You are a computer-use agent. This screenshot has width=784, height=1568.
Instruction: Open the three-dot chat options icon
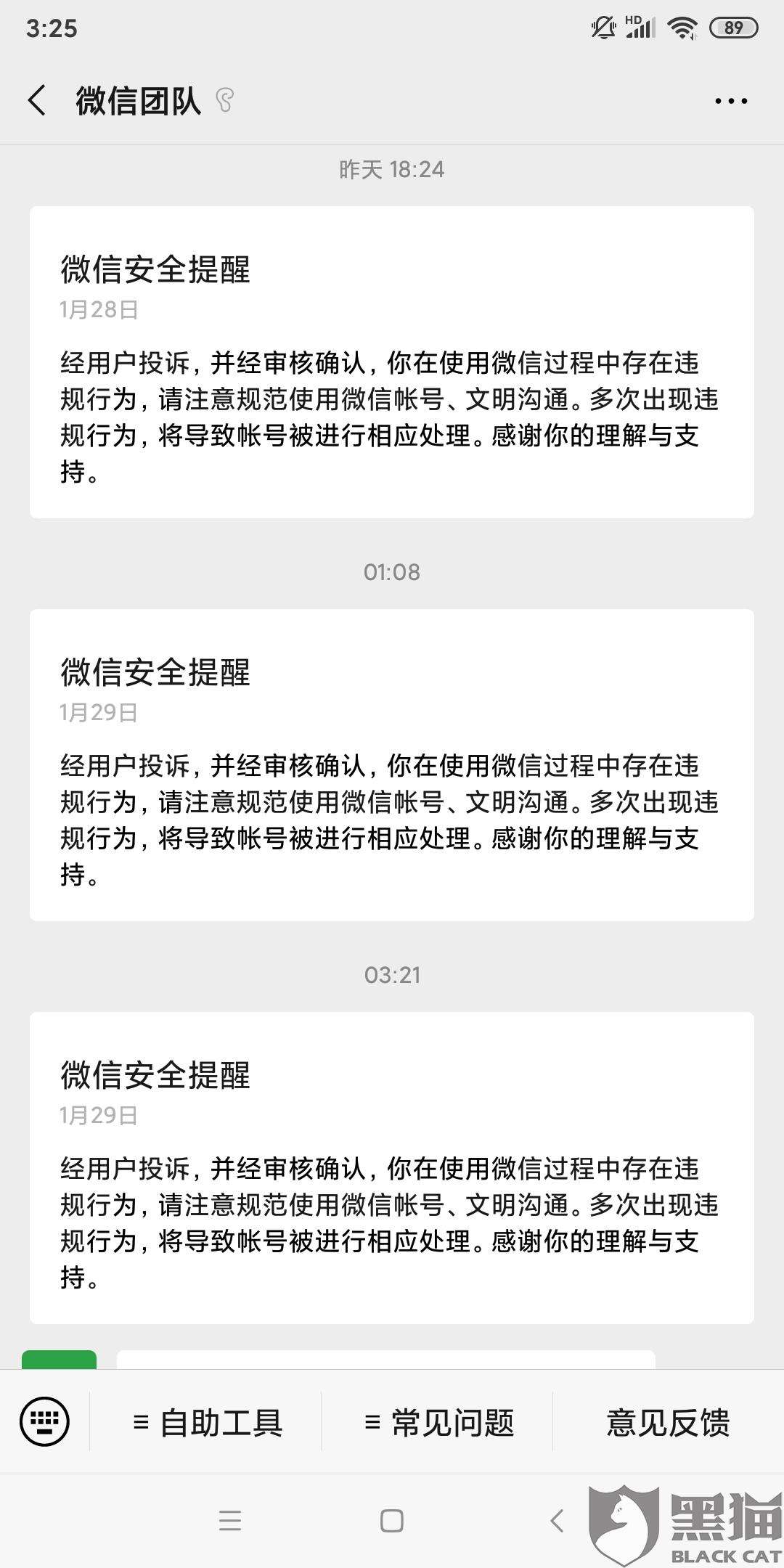pos(731,102)
